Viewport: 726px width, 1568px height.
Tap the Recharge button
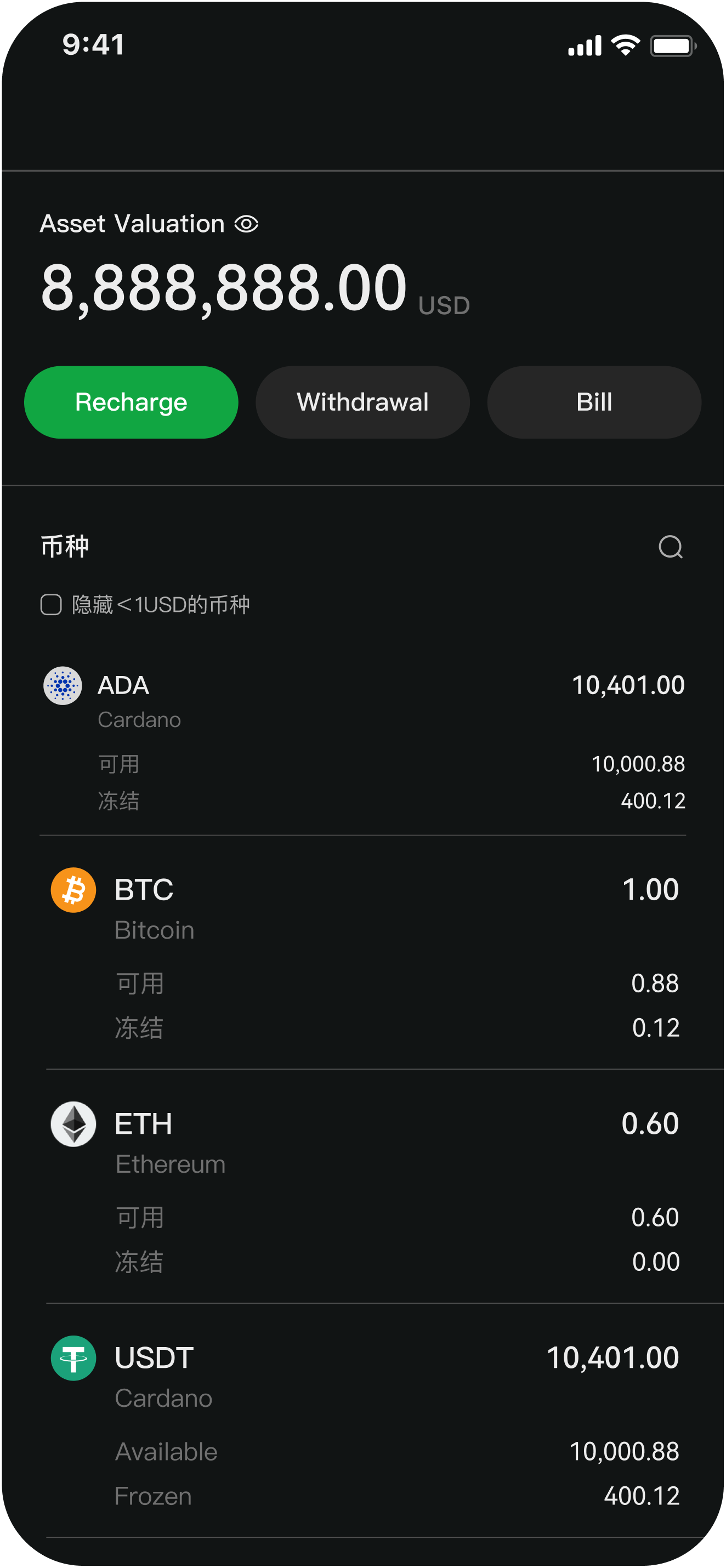[132, 402]
